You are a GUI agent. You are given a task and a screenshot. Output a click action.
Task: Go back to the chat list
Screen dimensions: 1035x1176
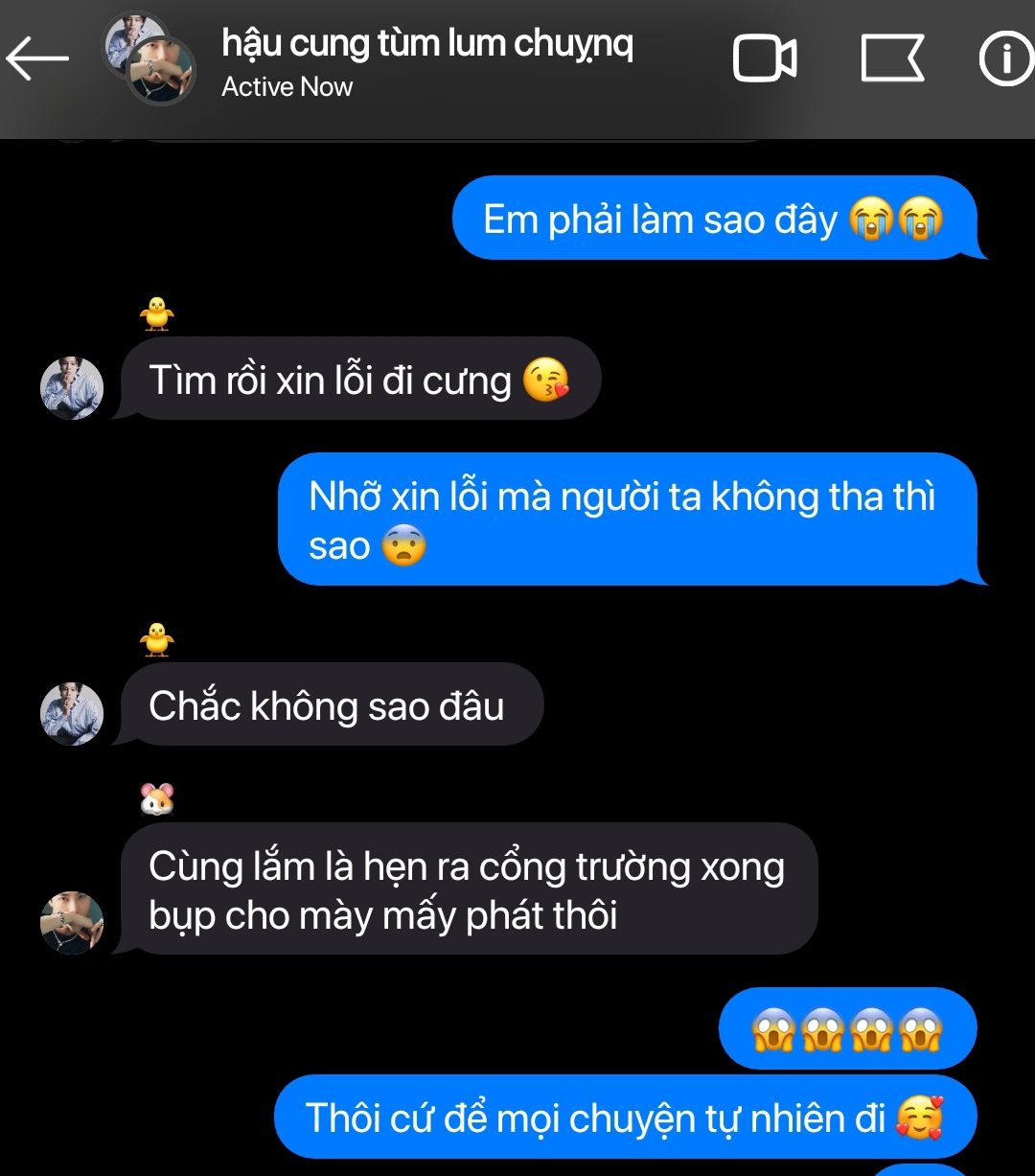(x=38, y=59)
